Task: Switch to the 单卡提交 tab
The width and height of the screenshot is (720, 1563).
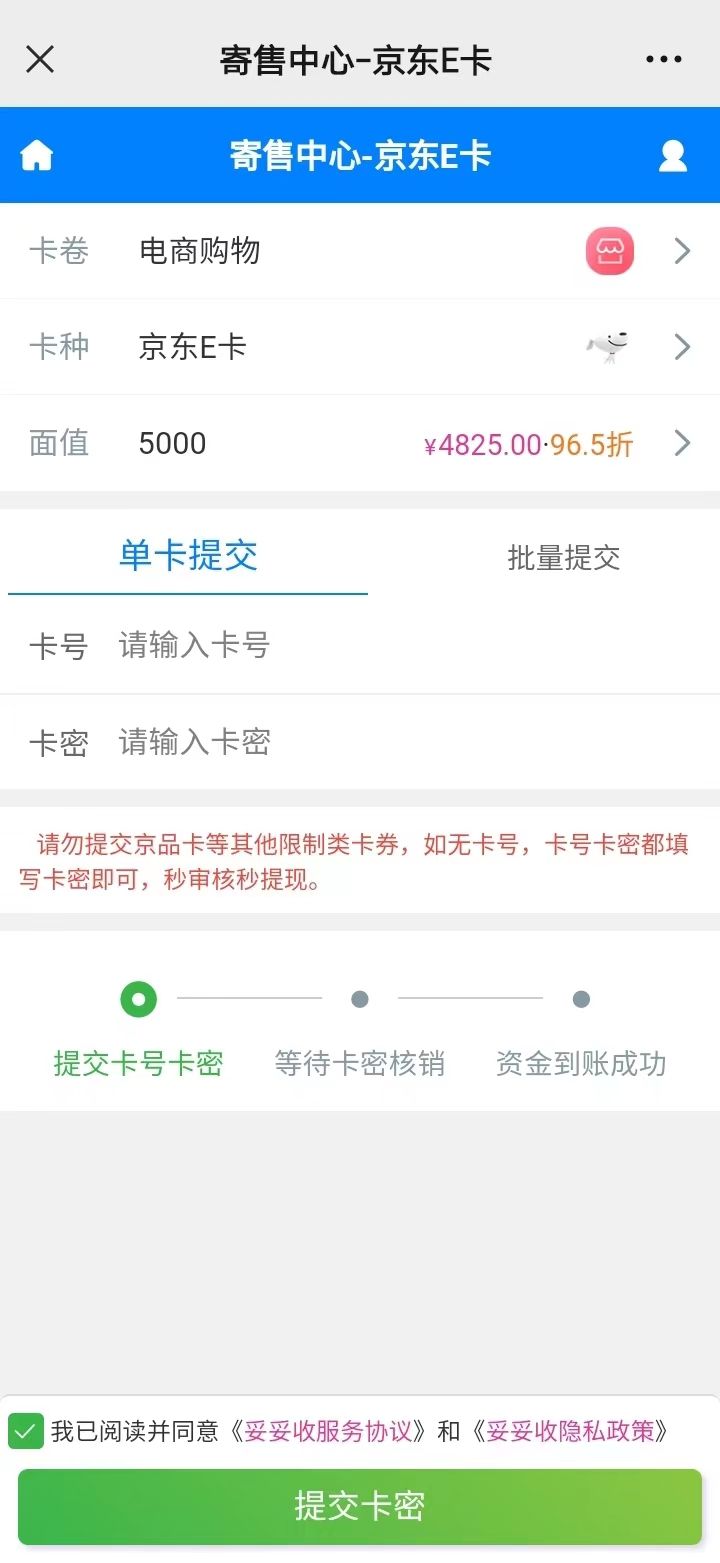Action: pos(188,556)
